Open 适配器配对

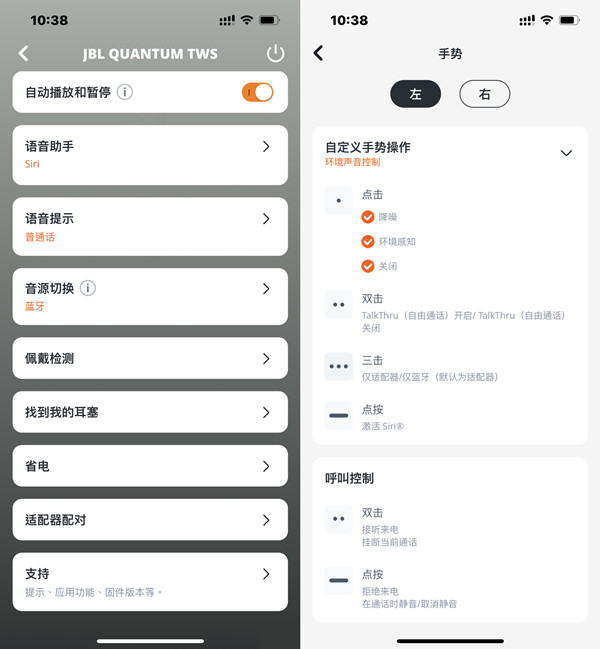tap(150, 520)
